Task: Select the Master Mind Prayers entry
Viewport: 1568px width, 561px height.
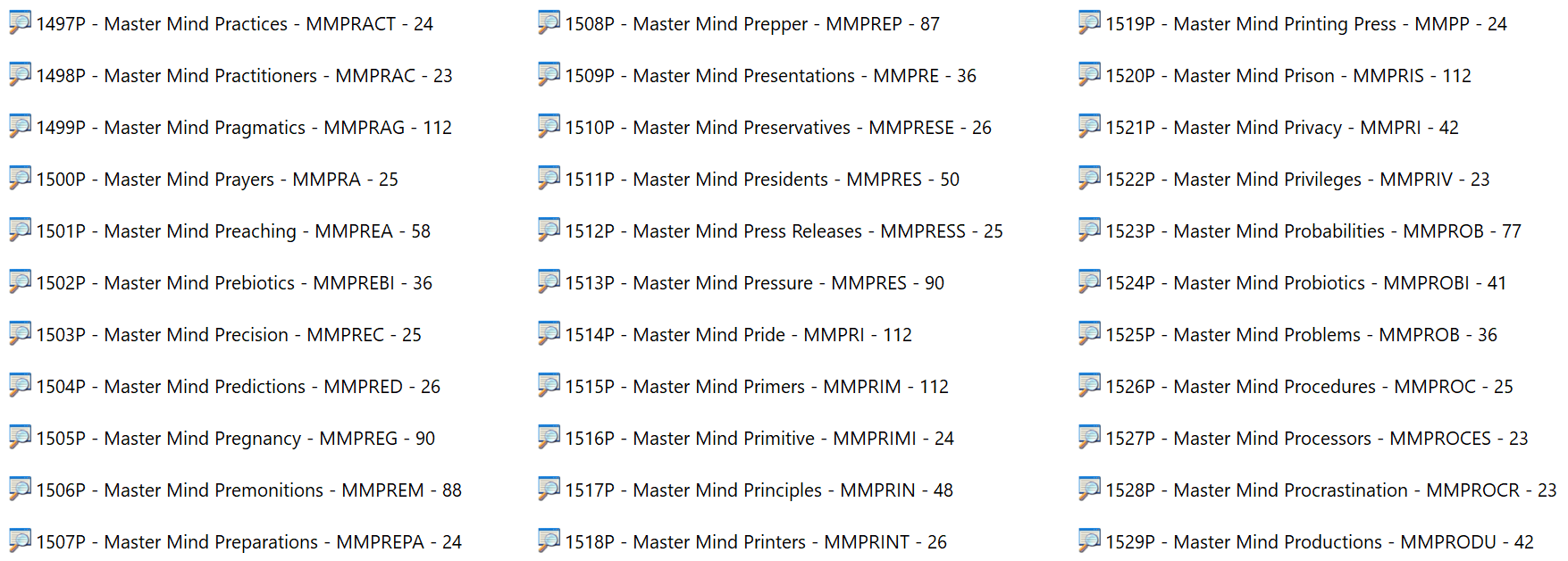Action: 216,180
